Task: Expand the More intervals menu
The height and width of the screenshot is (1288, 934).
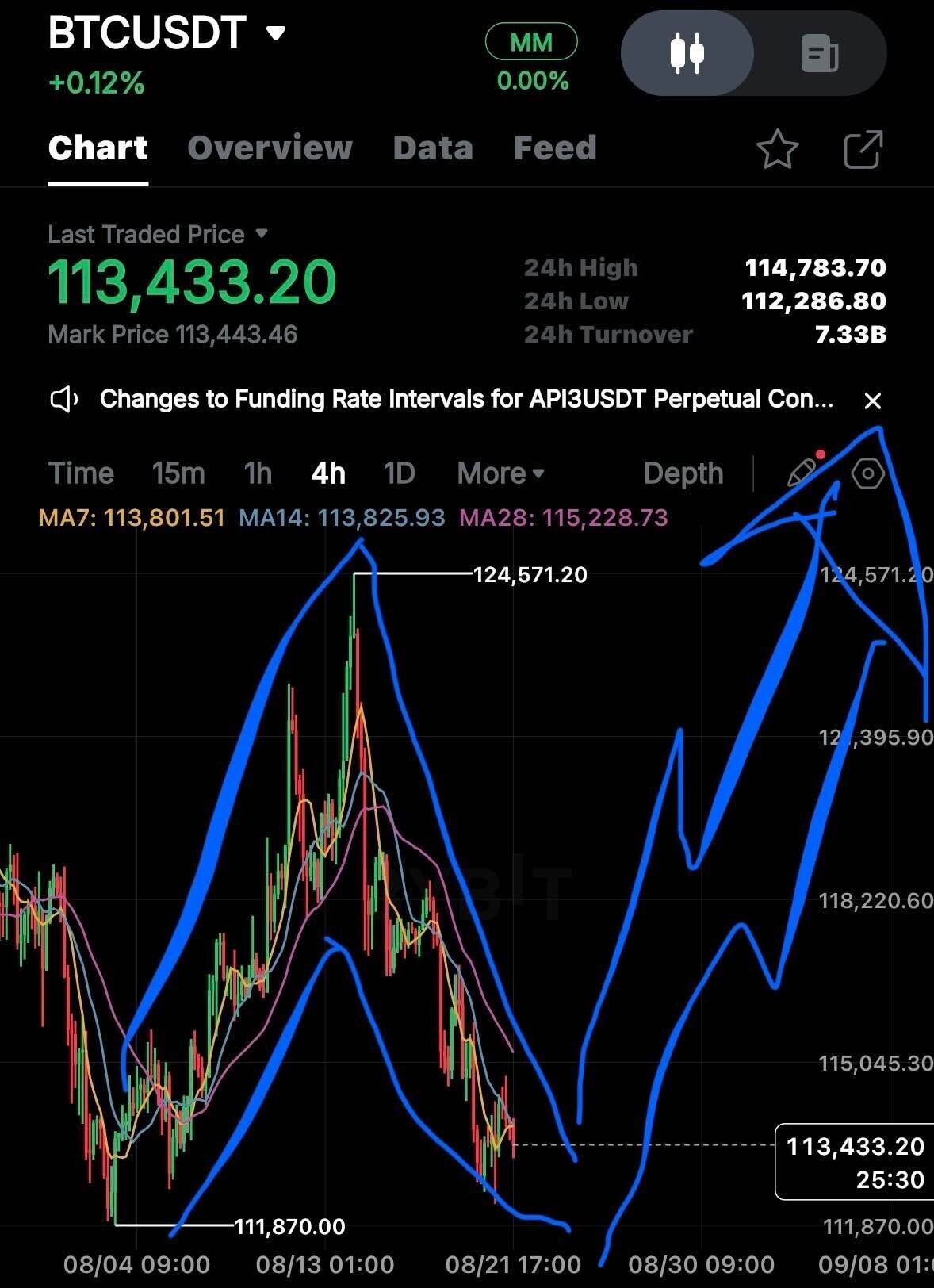Action: coord(500,473)
